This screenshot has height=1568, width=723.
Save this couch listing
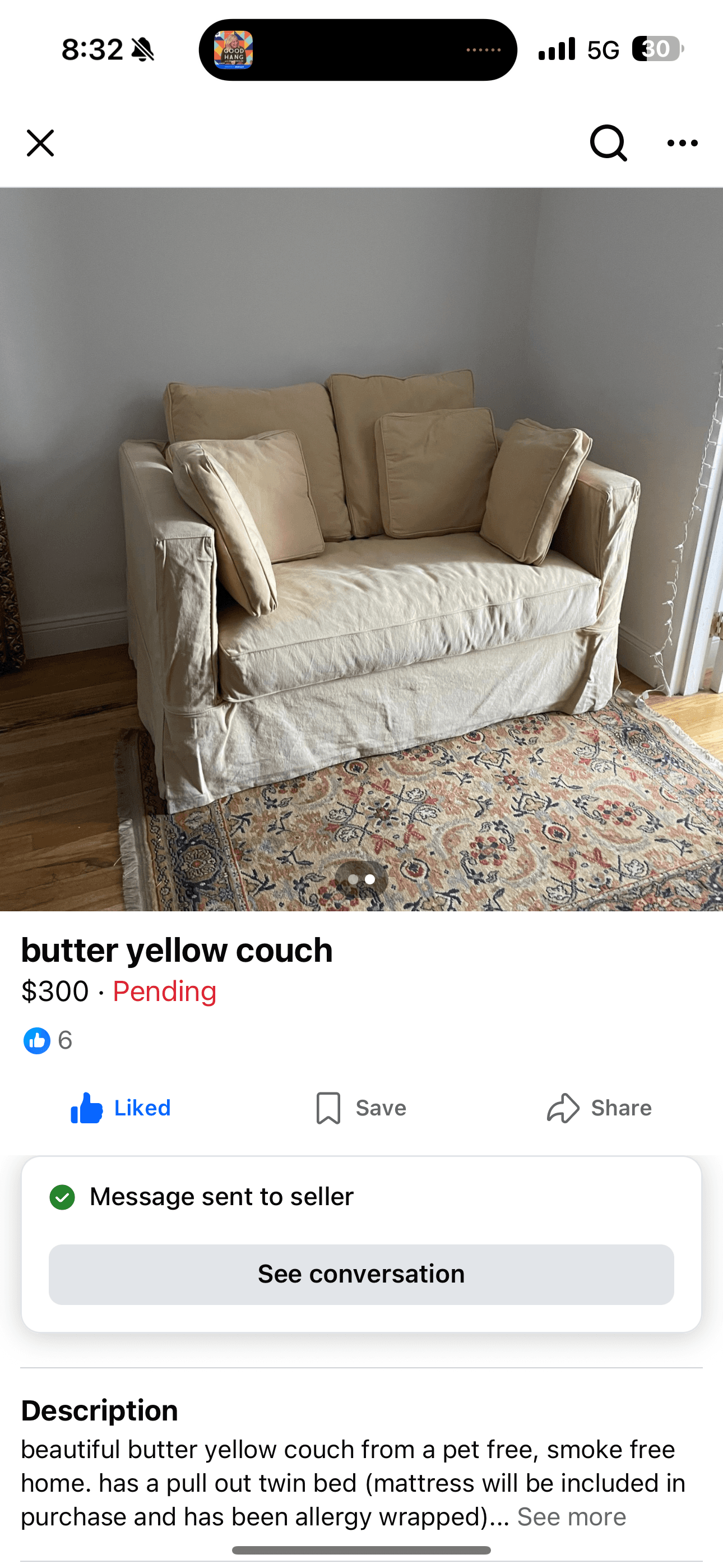(x=361, y=1108)
